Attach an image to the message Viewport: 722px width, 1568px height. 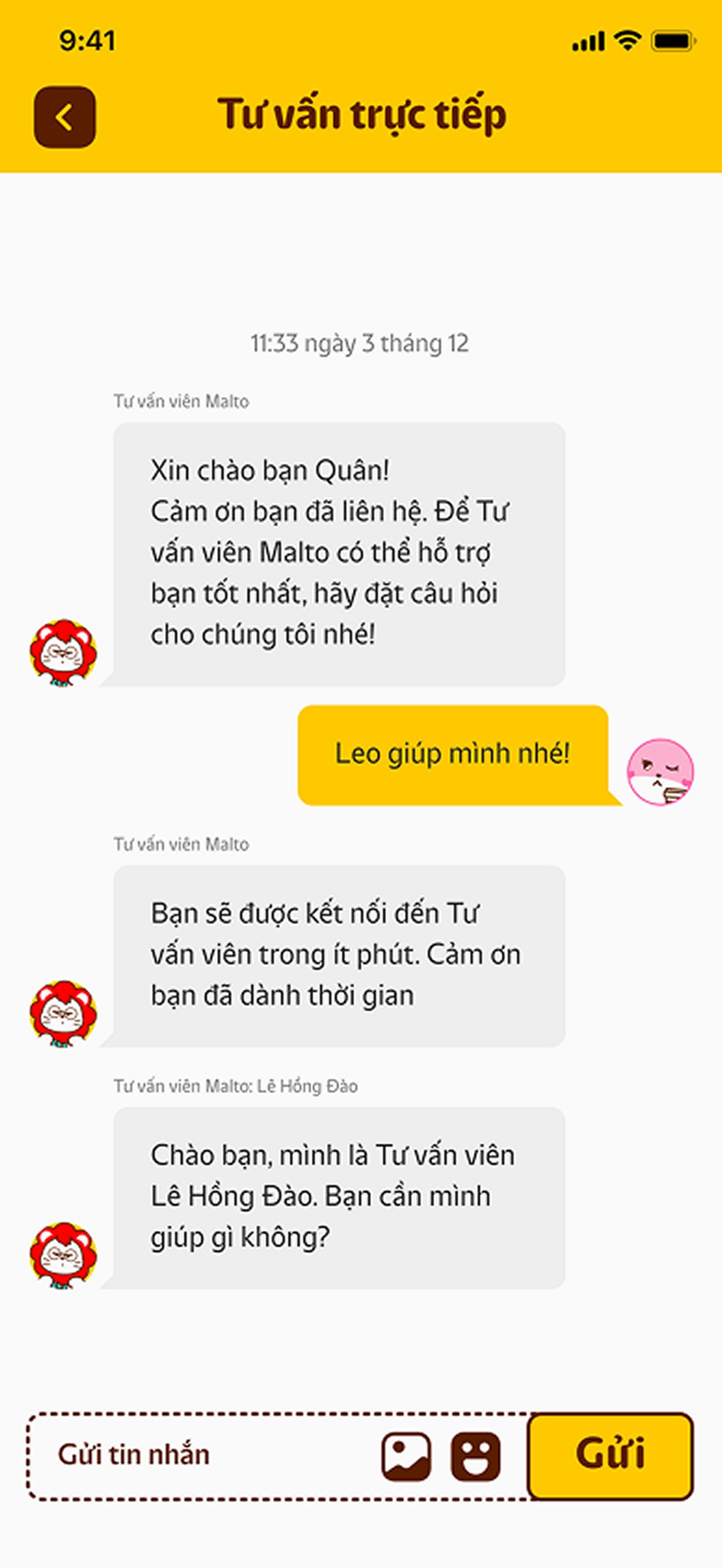(x=406, y=1456)
